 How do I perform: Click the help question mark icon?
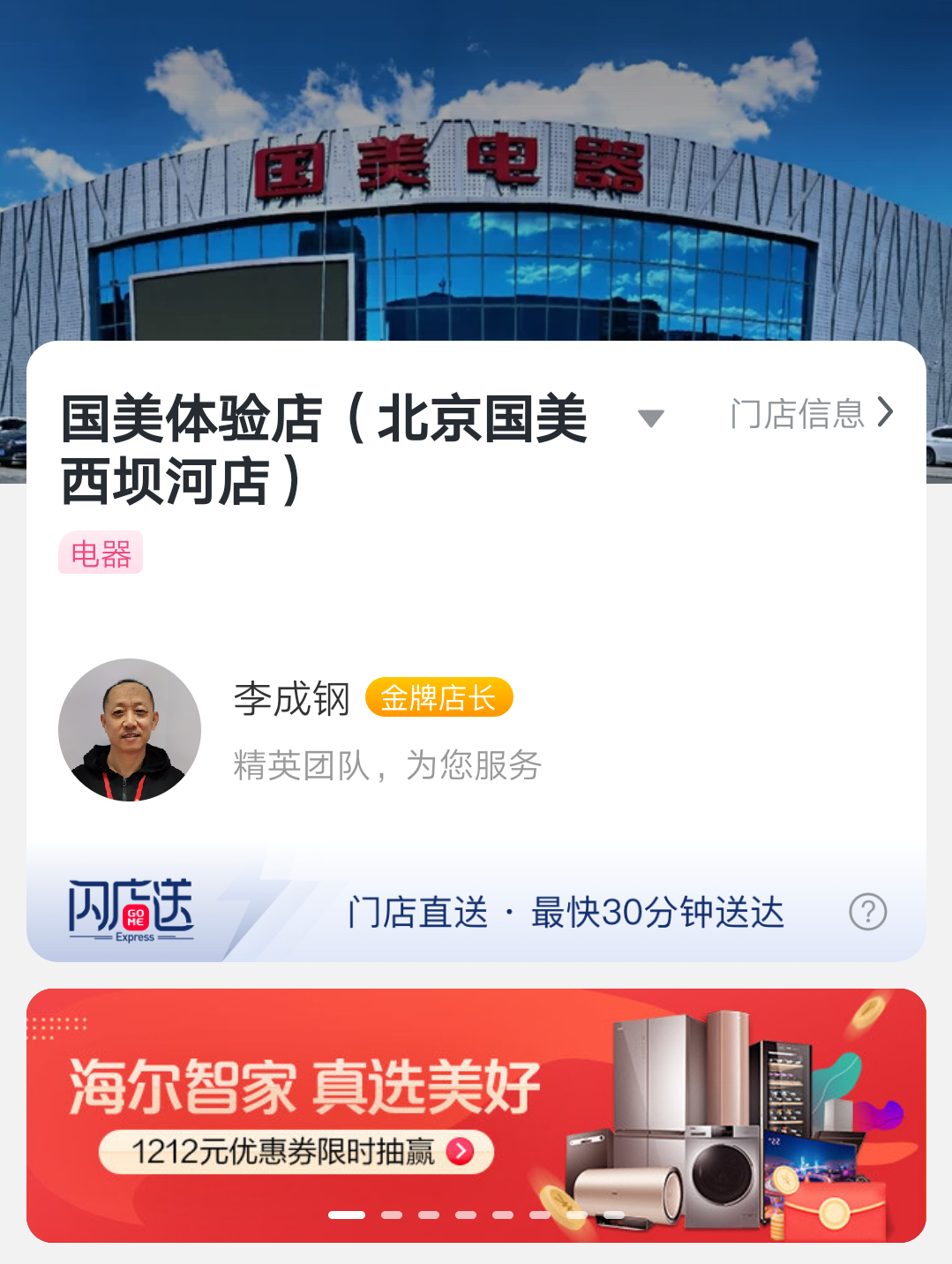pyautogui.click(x=866, y=913)
